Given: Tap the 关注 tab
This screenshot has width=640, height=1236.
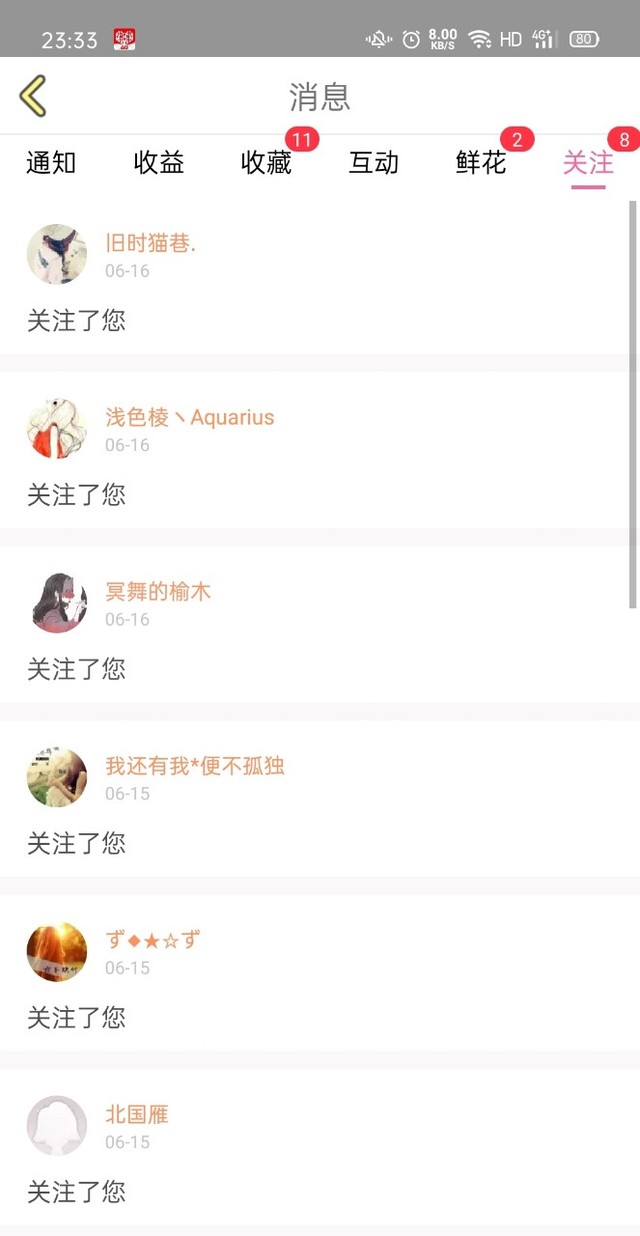Looking at the screenshot, I should (588, 163).
